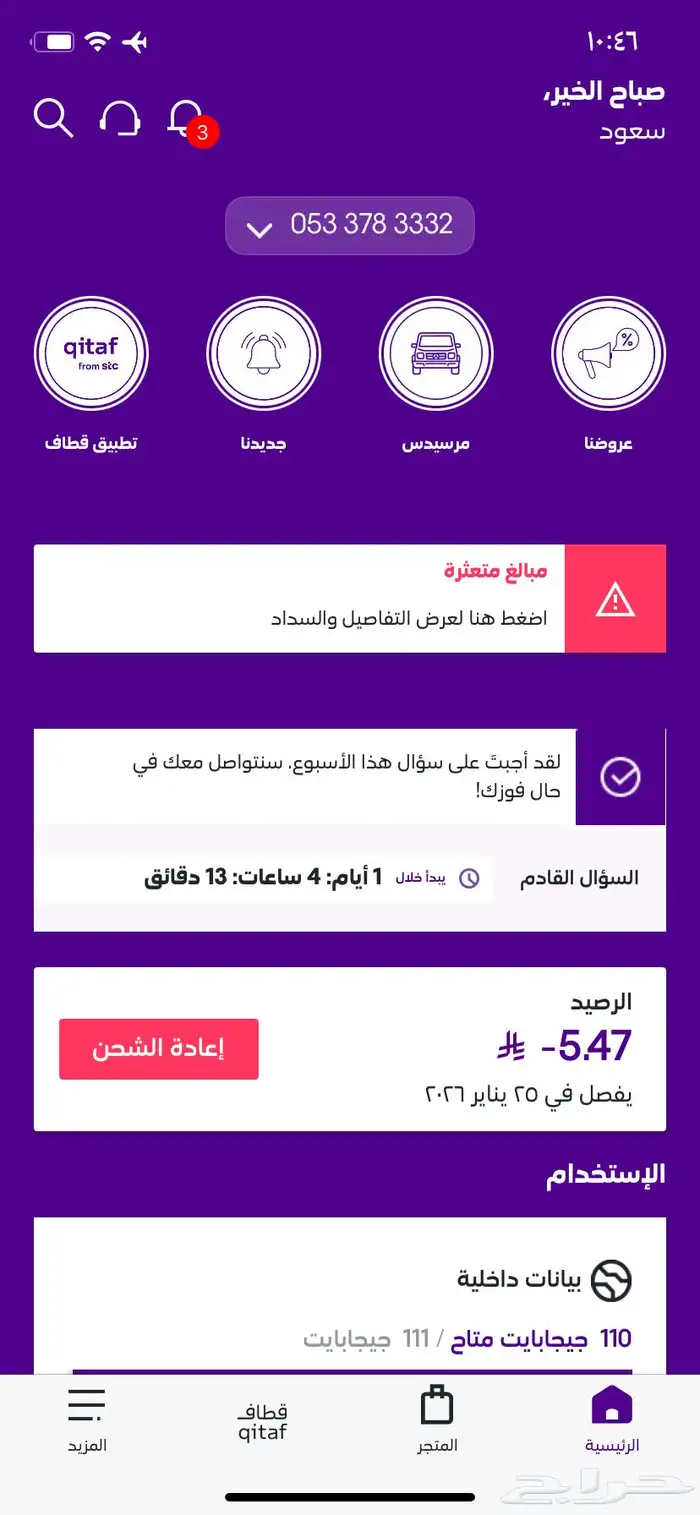Image resolution: width=700 pixels, height=1515 pixels.
Task: Open the المزيد more tab
Action: 87,1419
